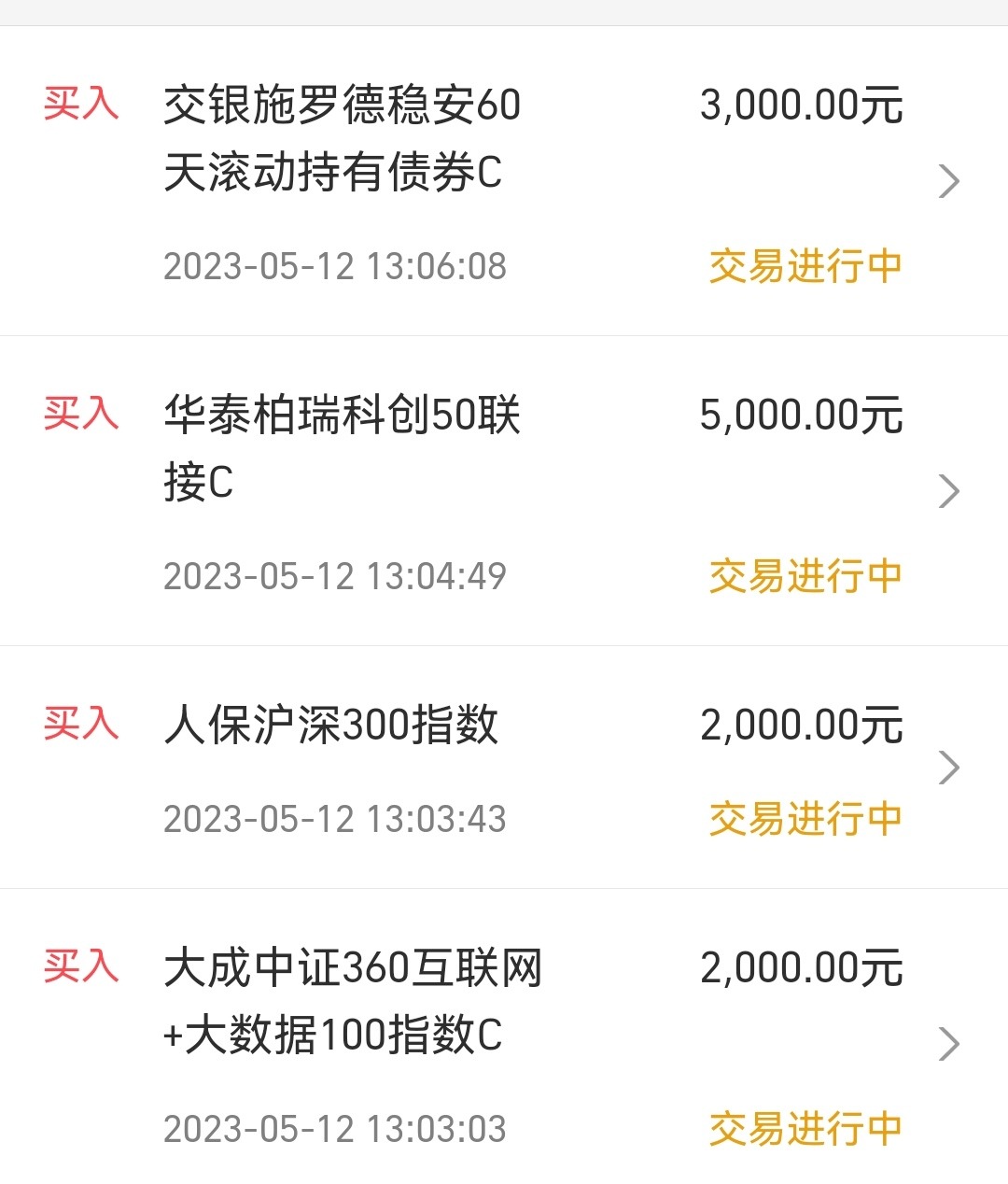Click the 3,000.00元 amount
Screen dimensions: 1008x1184
click(x=801, y=106)
